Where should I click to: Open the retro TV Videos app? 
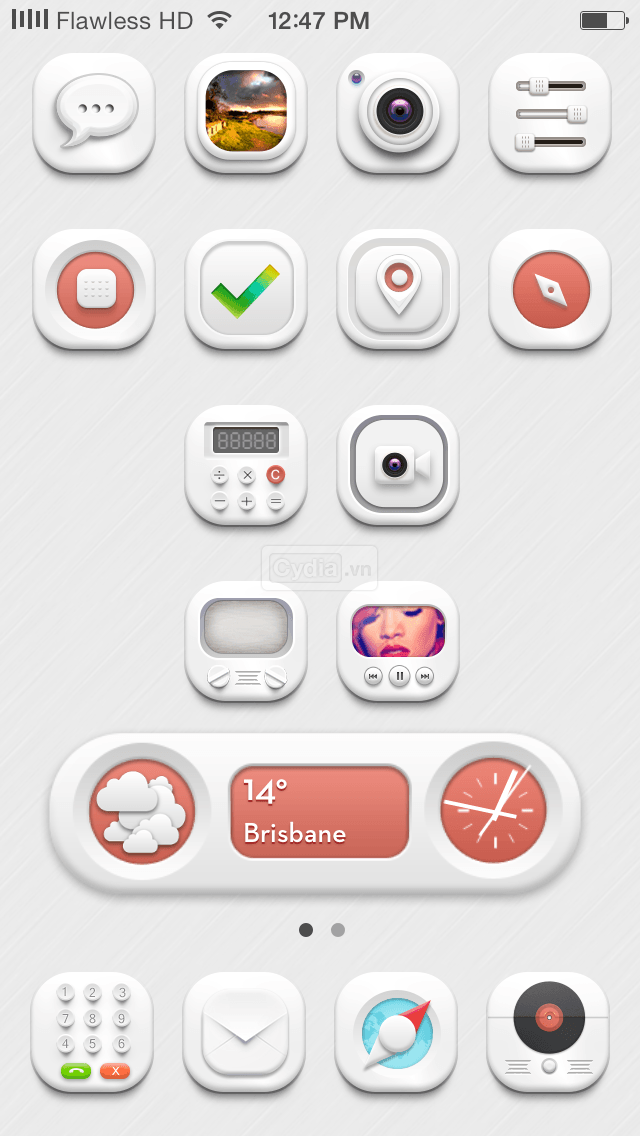[246, 641]
